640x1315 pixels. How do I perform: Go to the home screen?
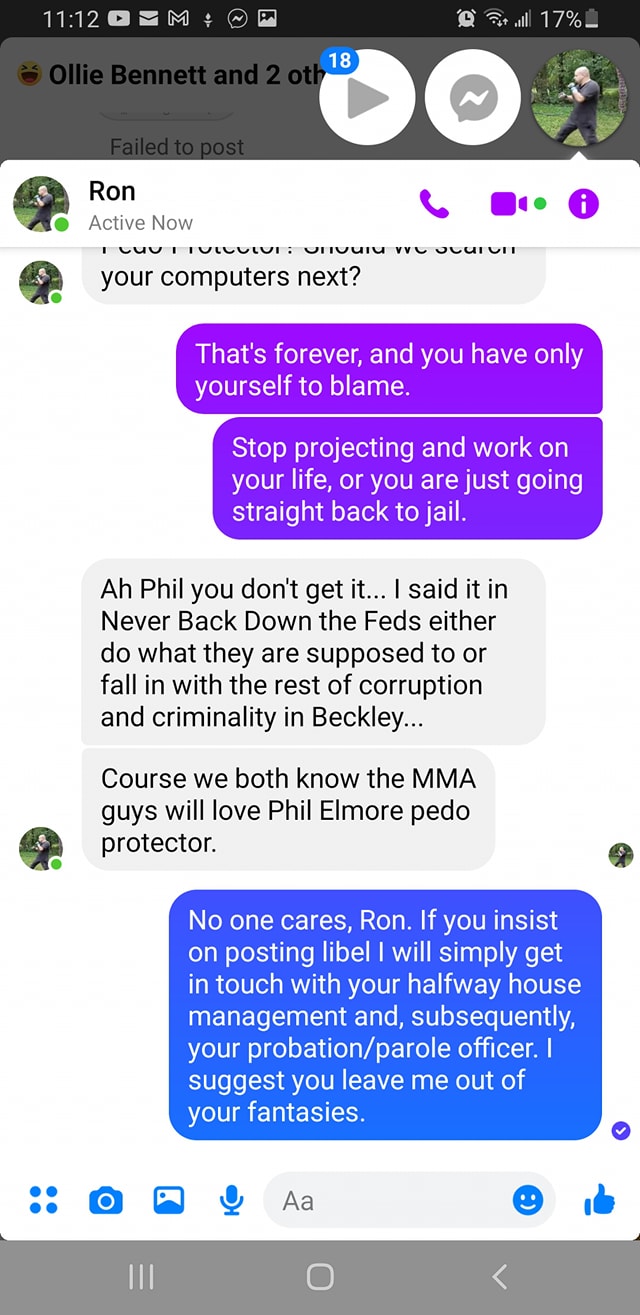(320, 1276)
